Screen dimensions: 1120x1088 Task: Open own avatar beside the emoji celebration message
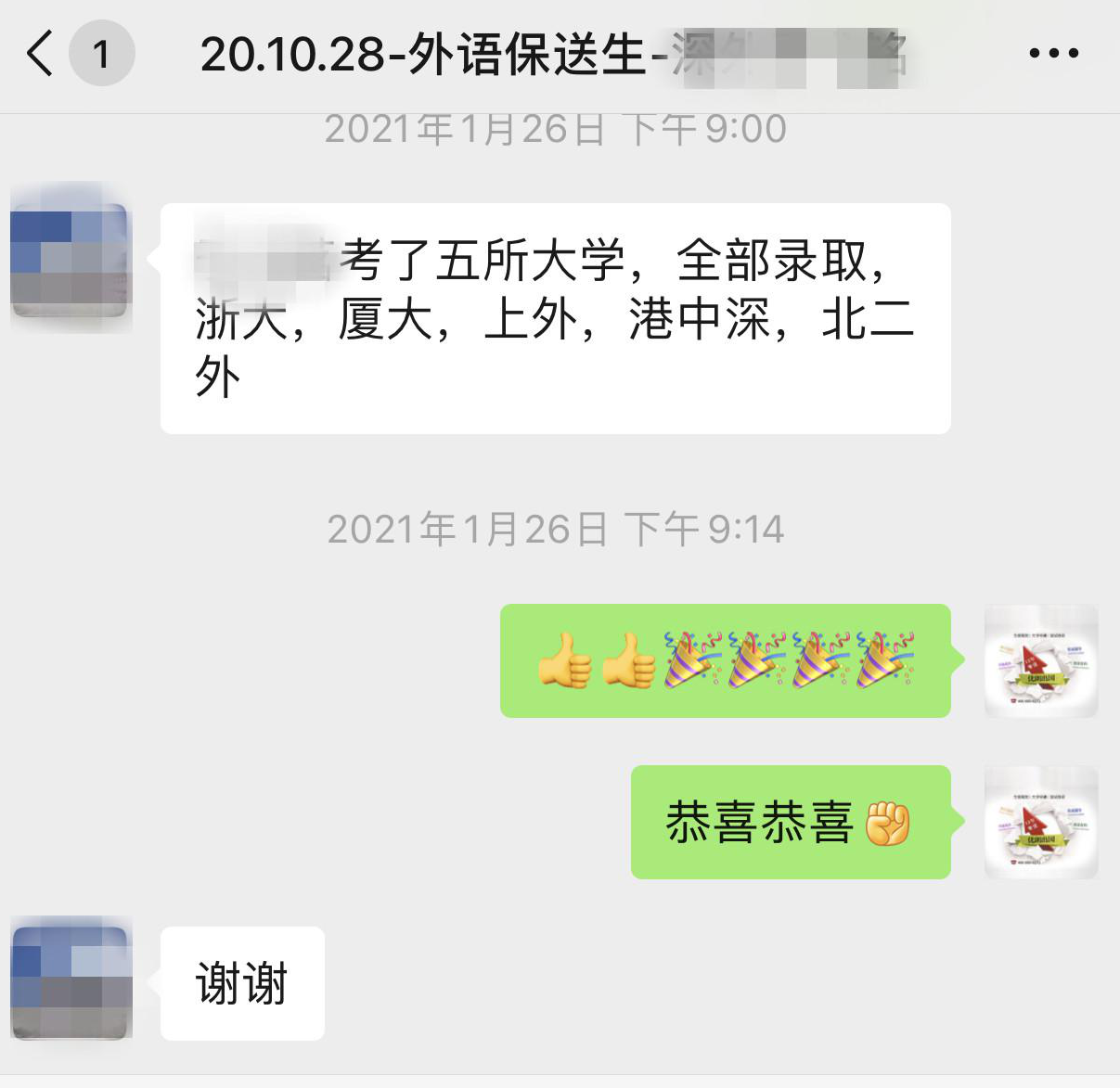1040,661
